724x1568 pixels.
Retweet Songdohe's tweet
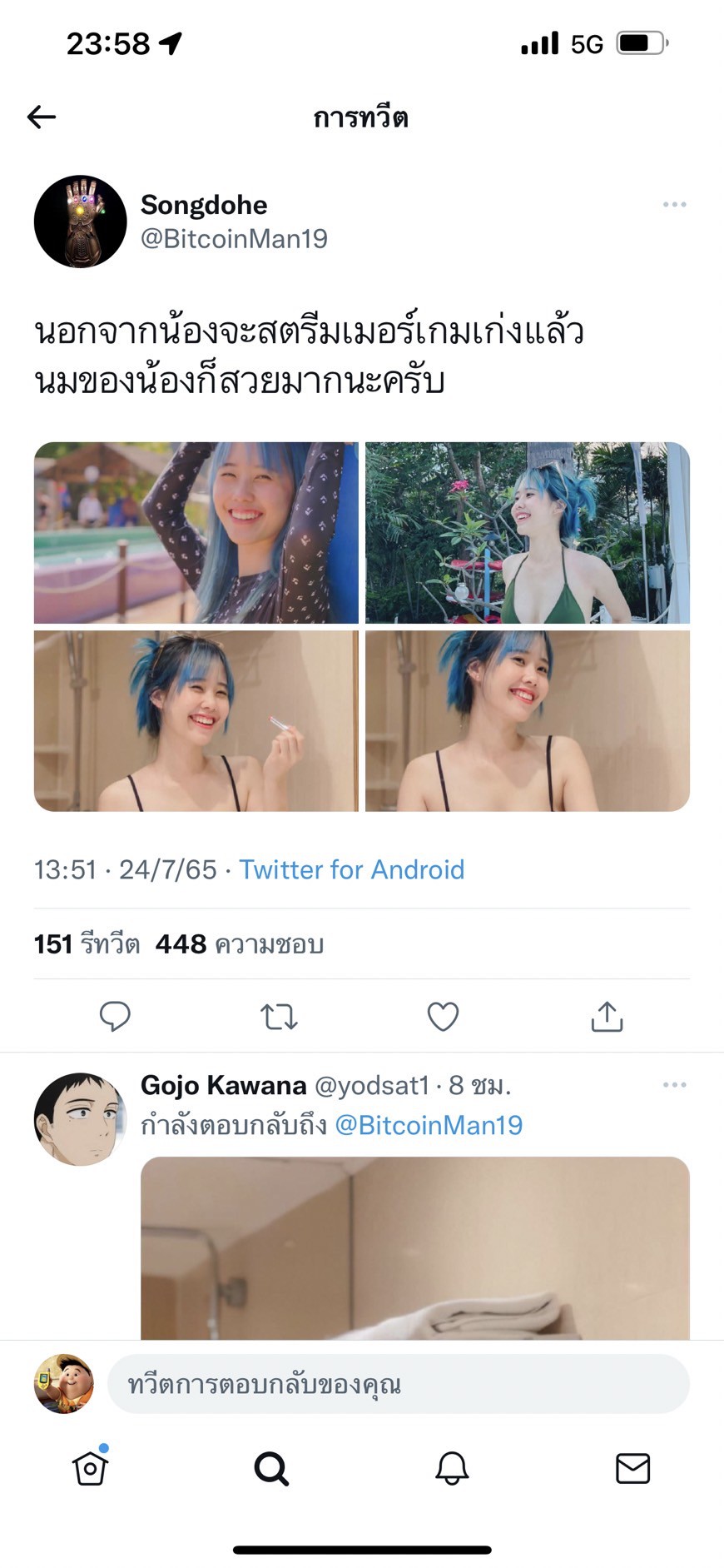coord(279,1016)
